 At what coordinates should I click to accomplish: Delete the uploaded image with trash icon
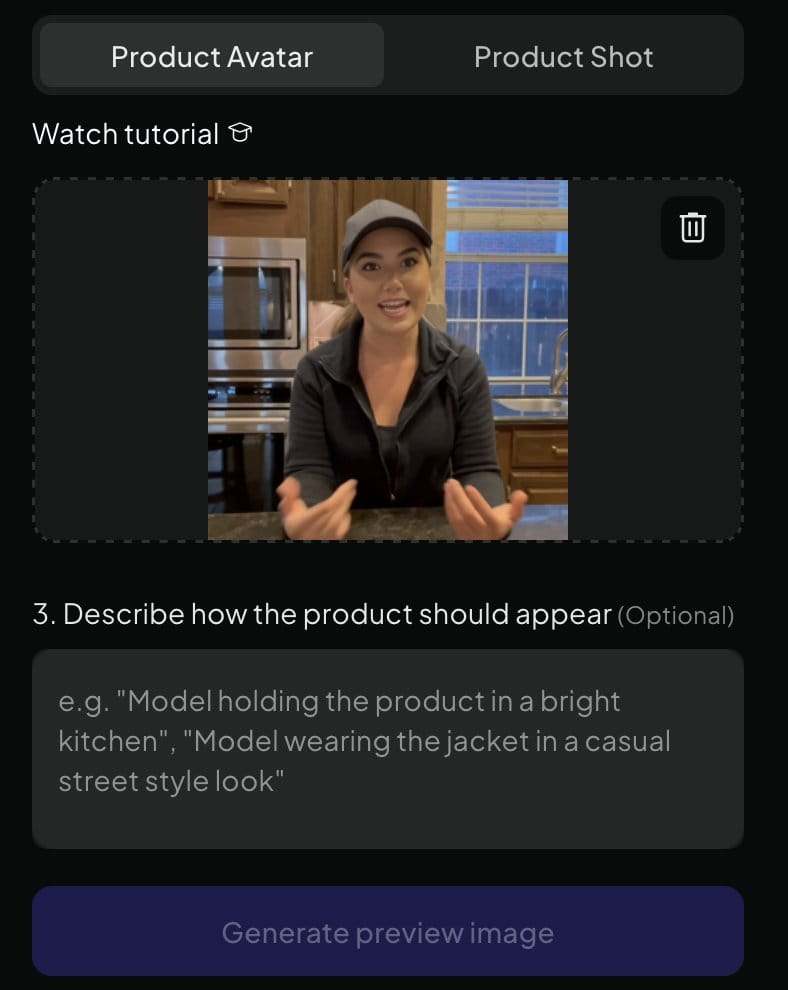693,228
